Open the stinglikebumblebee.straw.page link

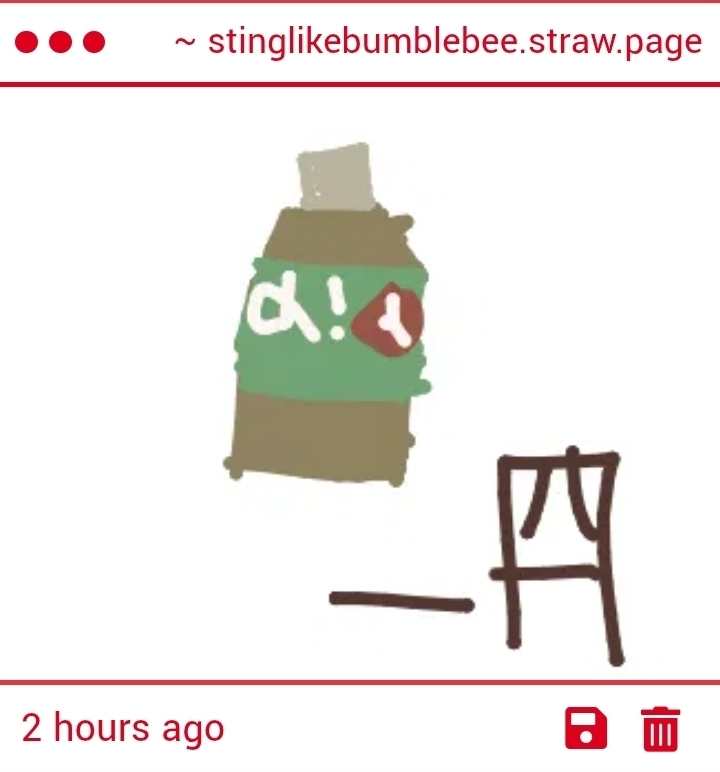439,43
